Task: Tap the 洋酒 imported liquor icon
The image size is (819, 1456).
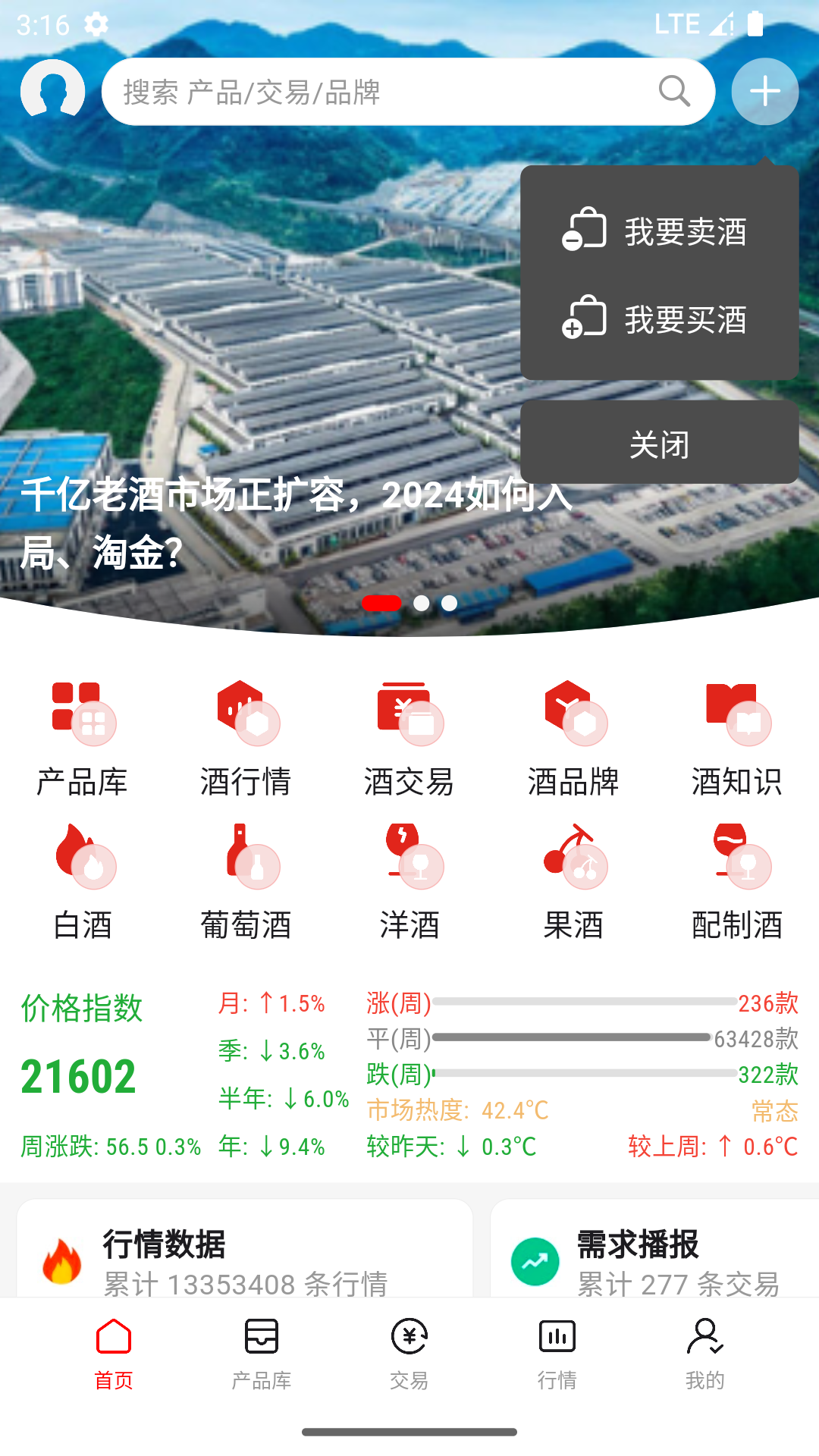Action: [409, 864]
